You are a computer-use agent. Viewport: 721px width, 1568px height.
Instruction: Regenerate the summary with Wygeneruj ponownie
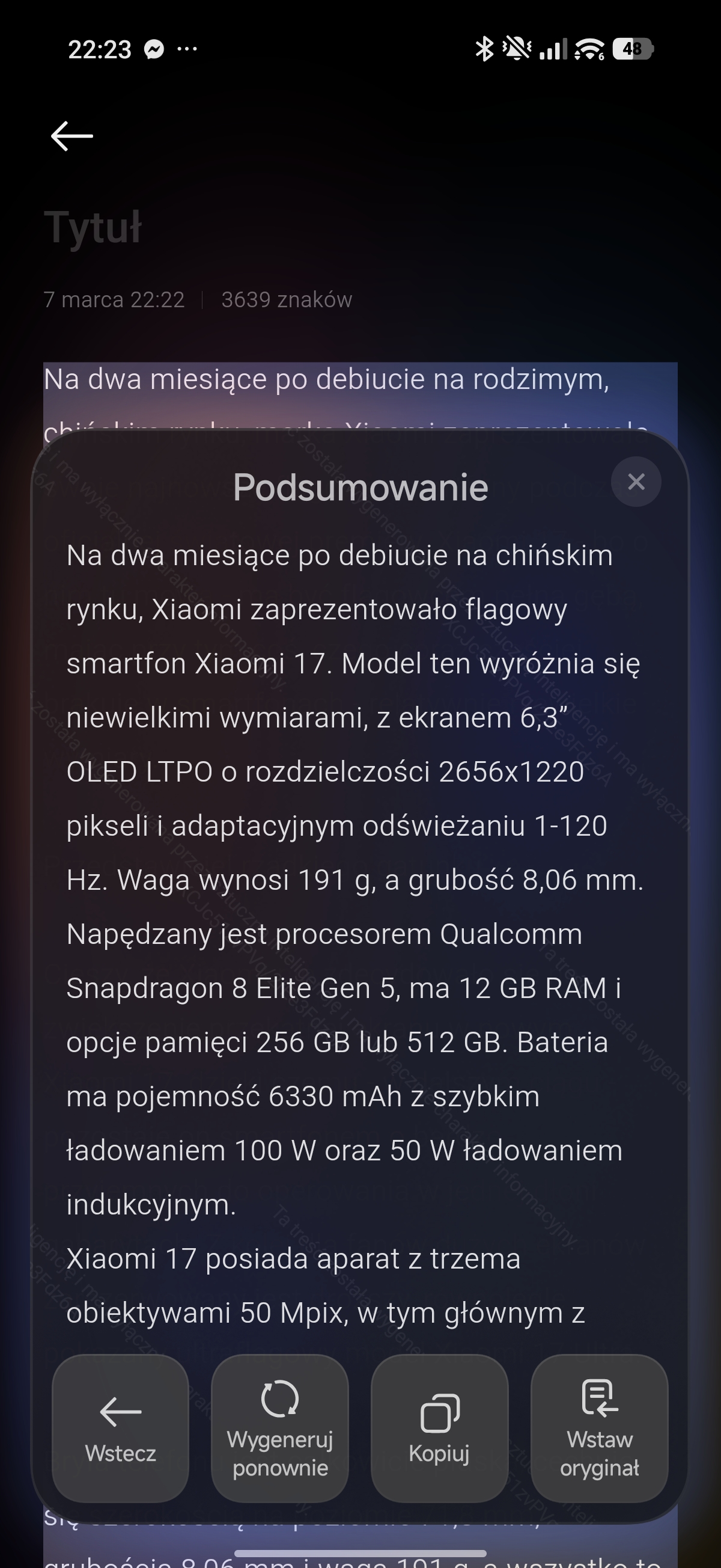coord(280,1428)
